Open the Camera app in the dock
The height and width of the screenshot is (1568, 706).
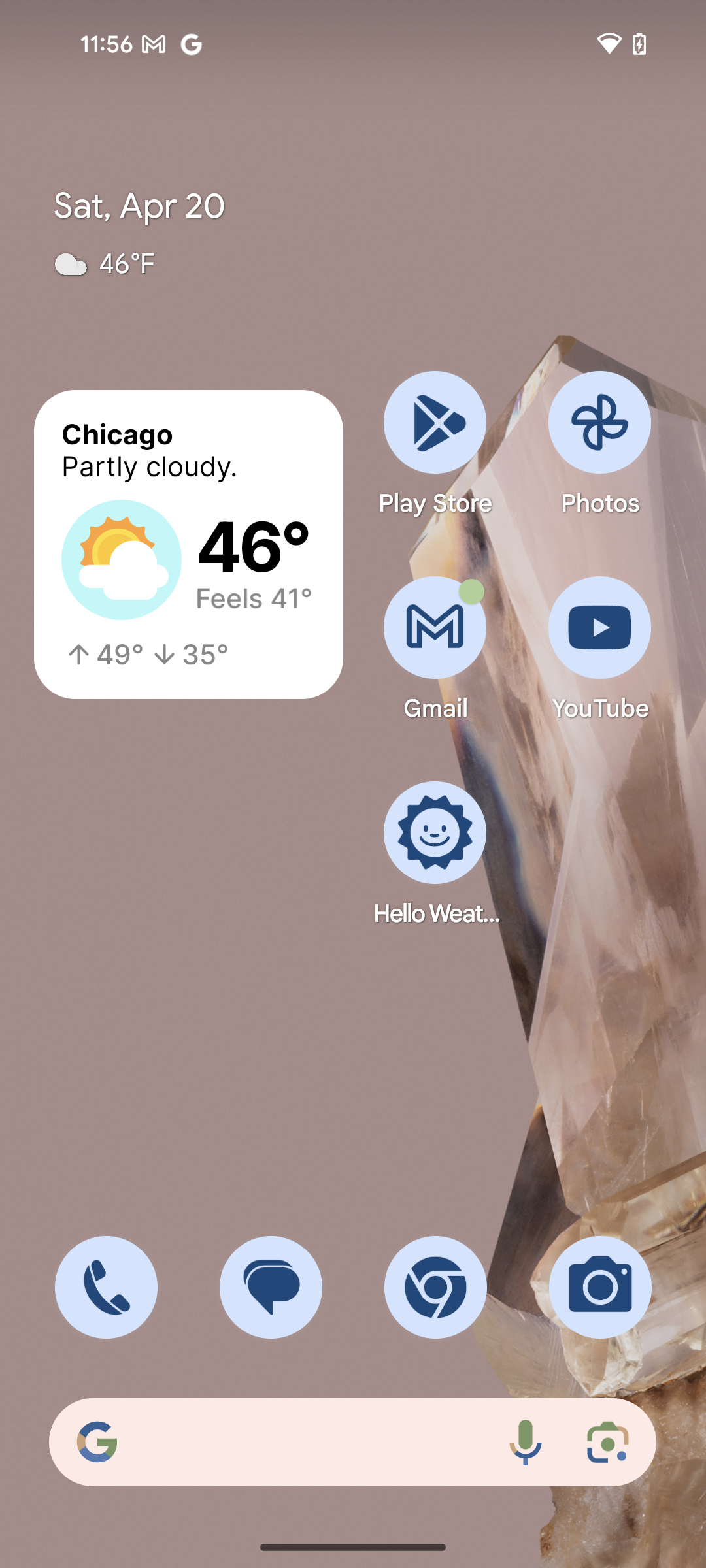coord(600,1287)
